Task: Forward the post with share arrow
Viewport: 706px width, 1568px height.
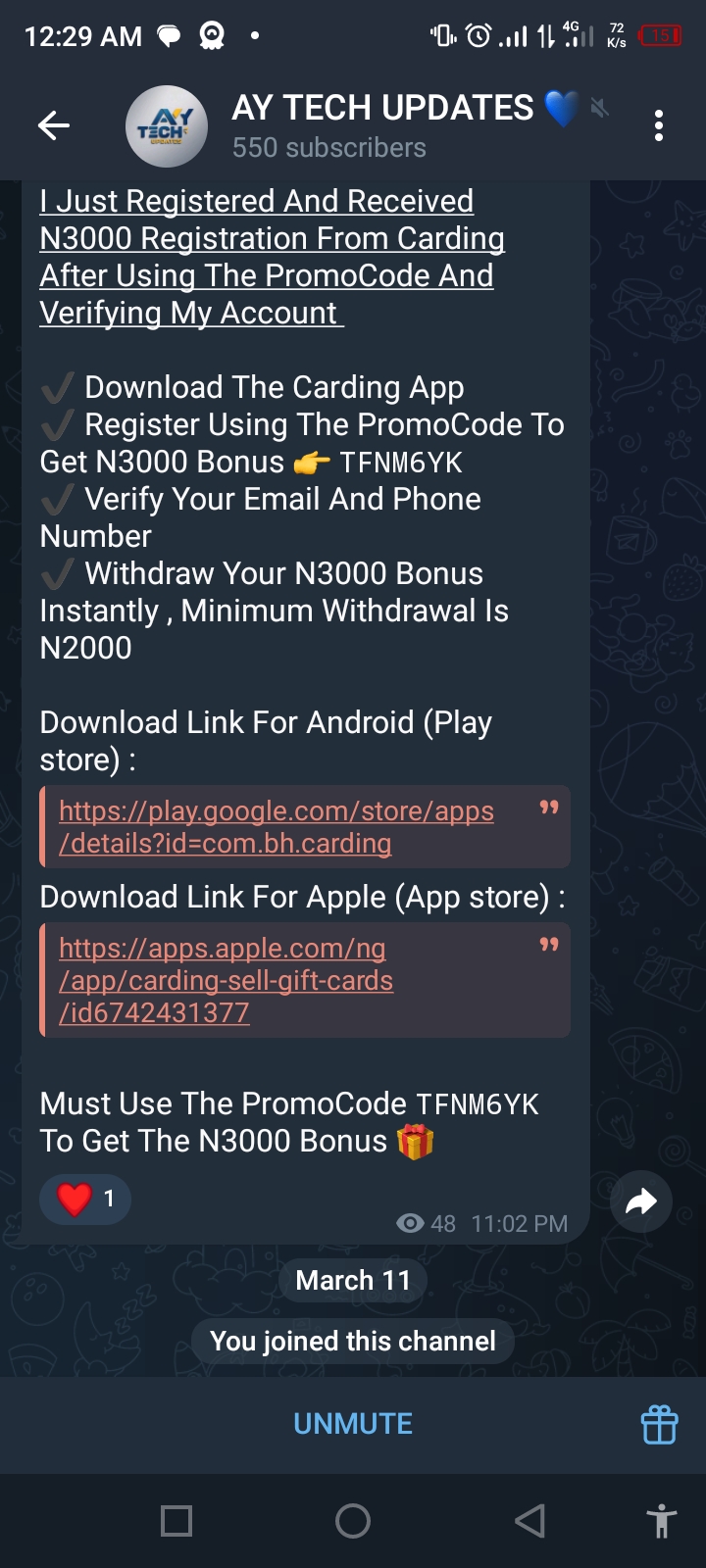Action: [640, 1201]
